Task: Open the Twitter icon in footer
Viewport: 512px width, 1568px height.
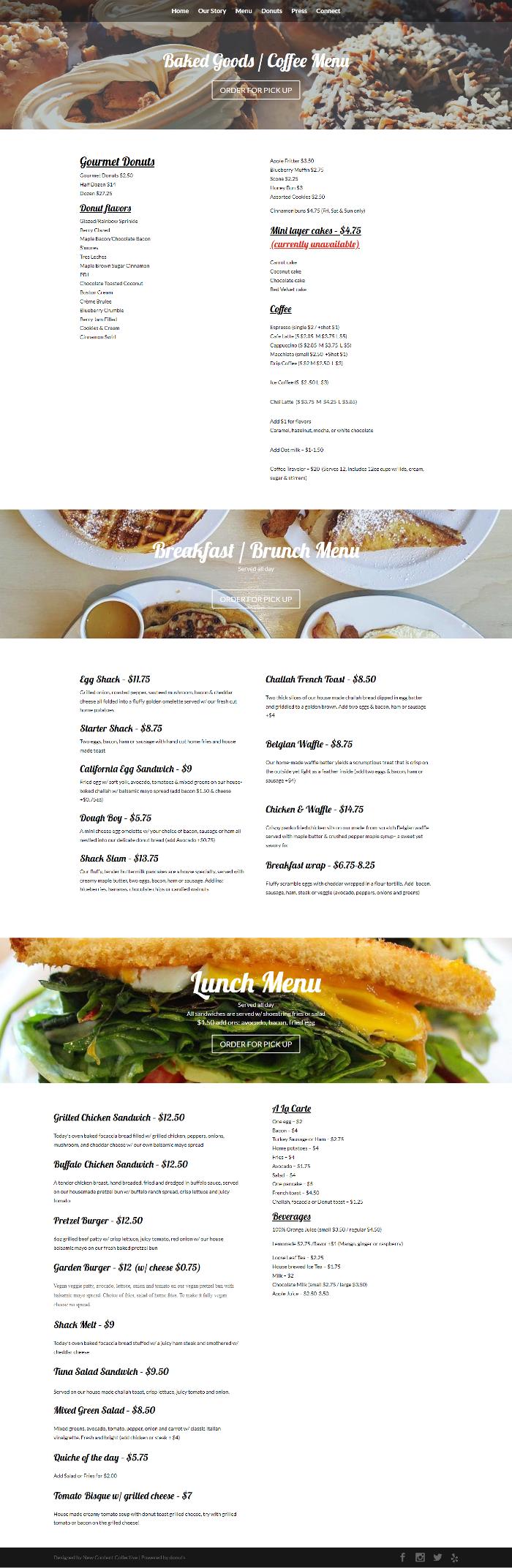Action: click(x=437, y=1557)
